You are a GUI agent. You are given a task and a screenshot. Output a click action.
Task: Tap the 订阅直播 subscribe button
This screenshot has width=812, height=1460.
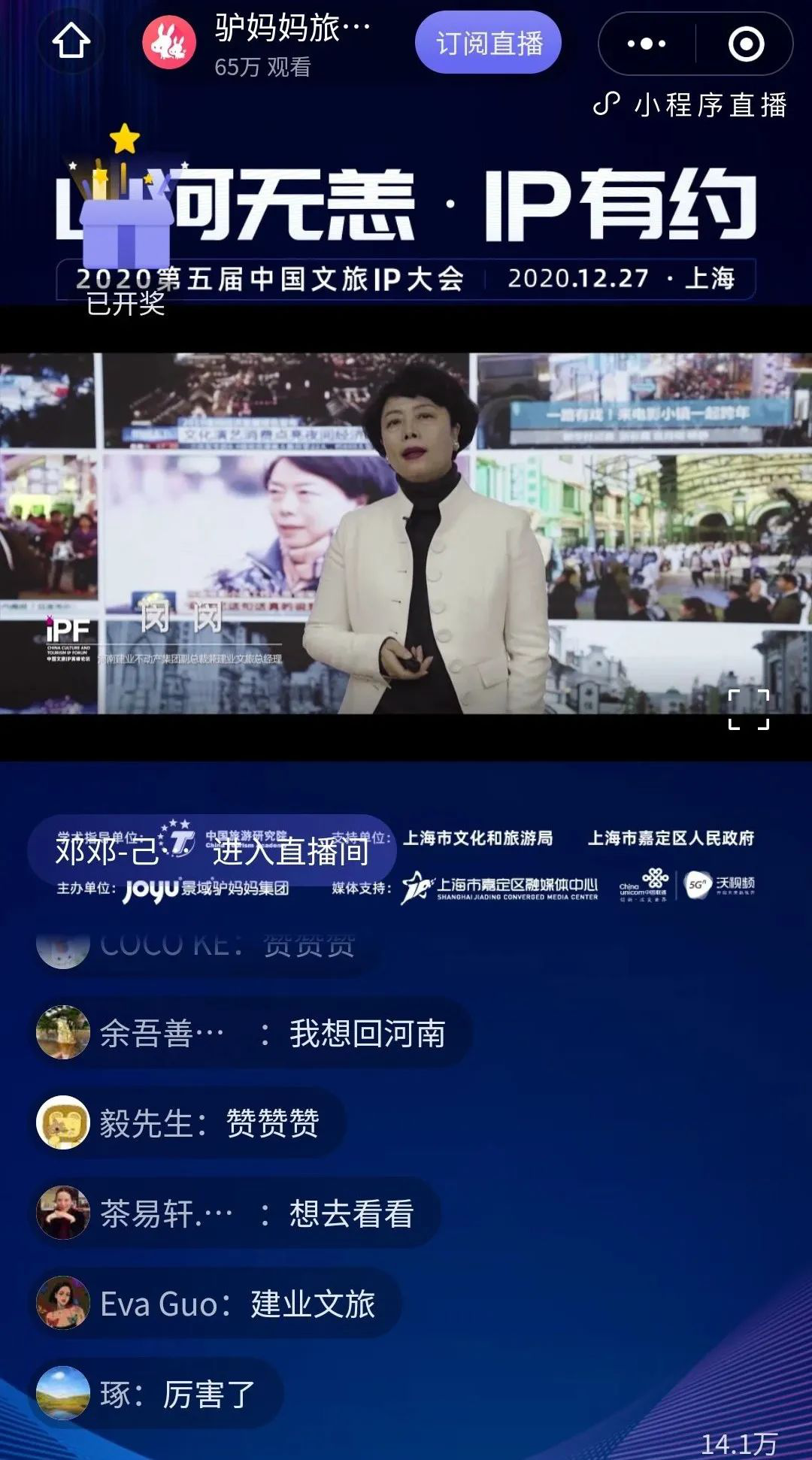(x=489, y=43)
